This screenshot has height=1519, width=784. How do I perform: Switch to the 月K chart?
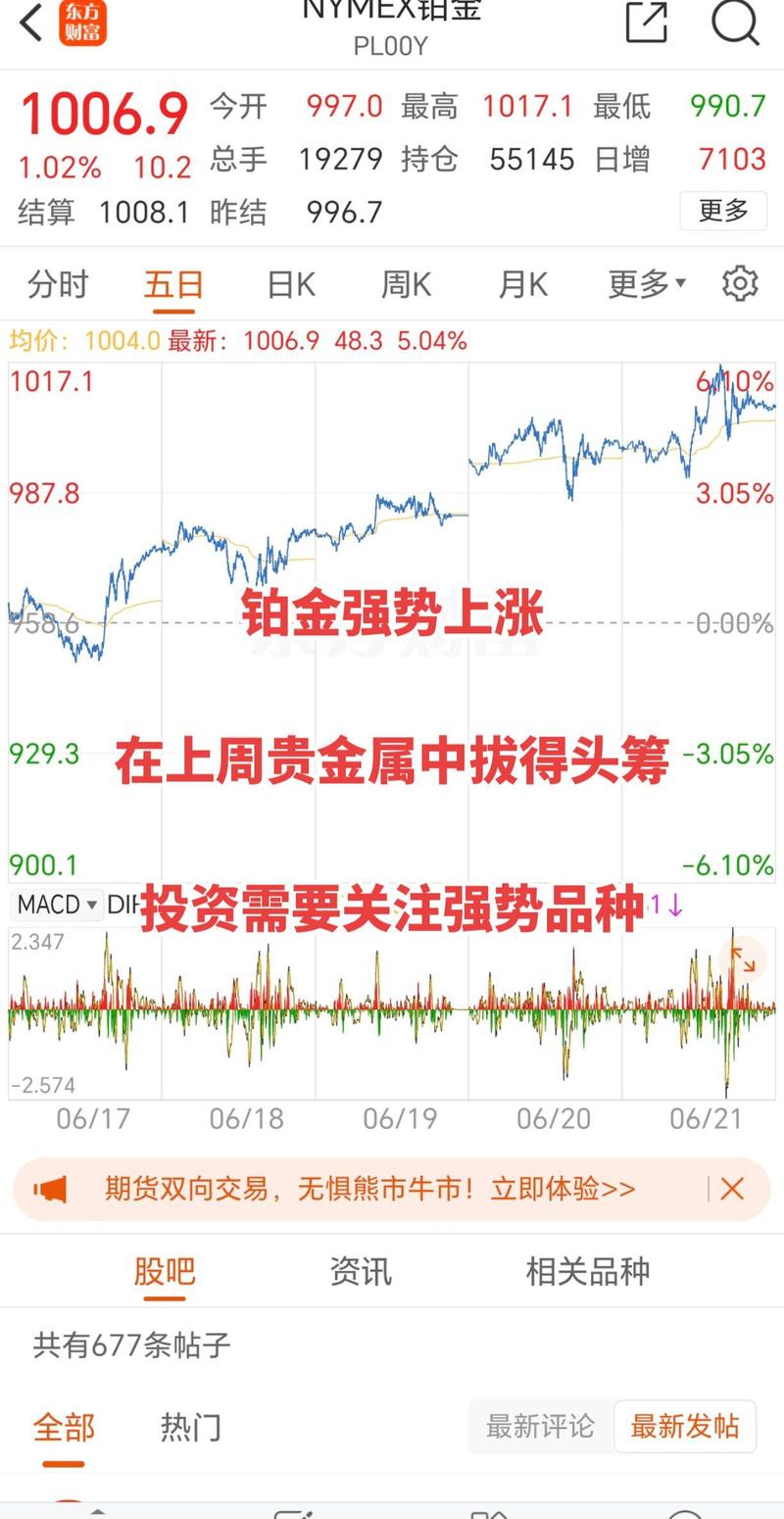point(522,284)
